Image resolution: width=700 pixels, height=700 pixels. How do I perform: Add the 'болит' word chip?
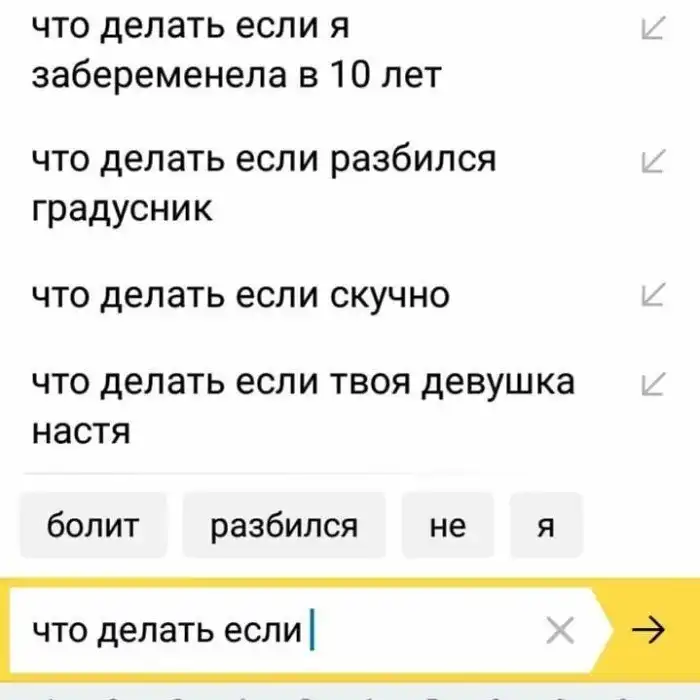coord(94,525)
